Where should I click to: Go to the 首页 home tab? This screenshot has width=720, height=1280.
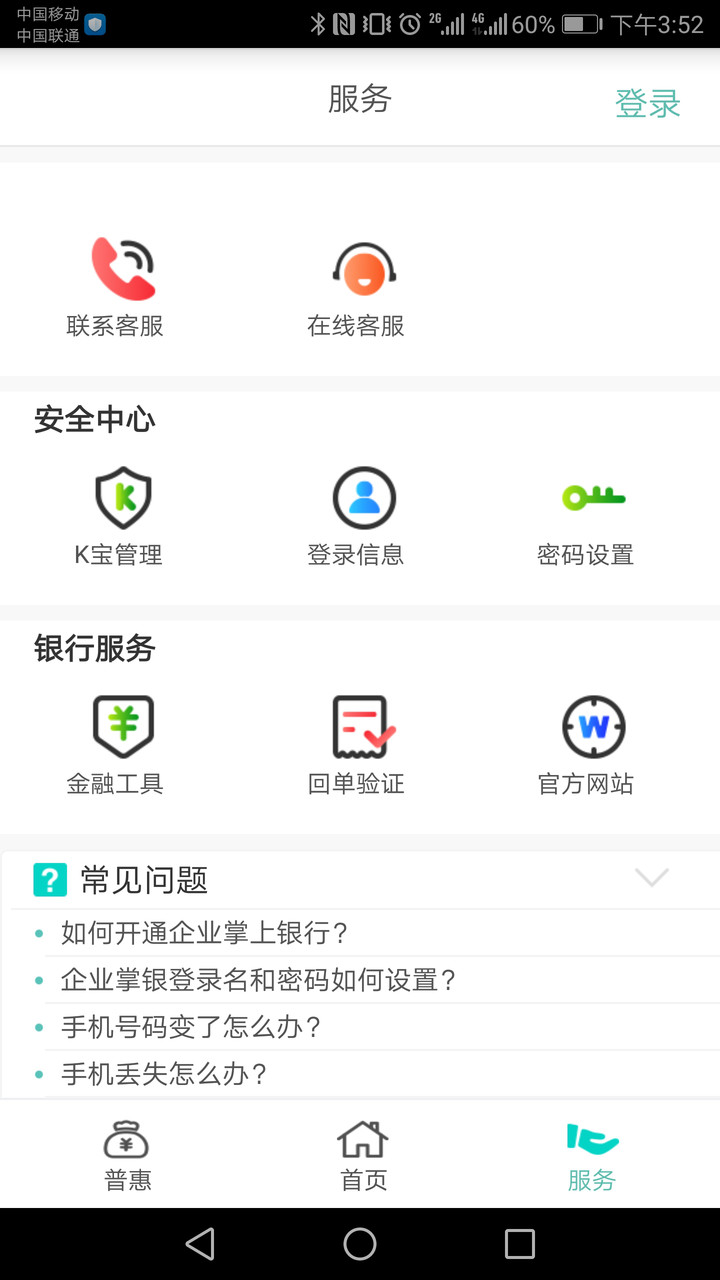(360, 1153)
